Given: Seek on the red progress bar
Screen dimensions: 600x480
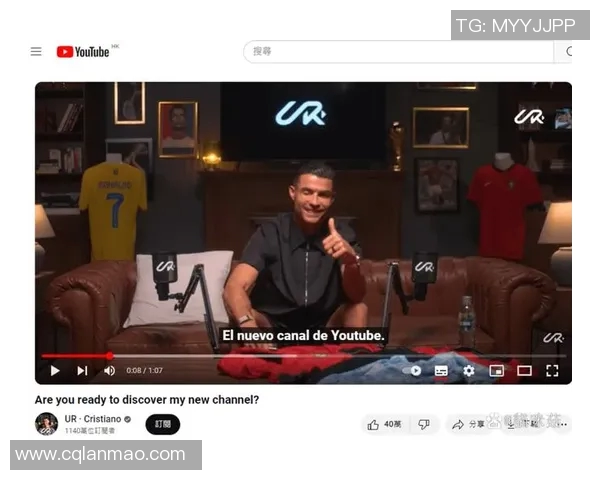Looking at the screenshot, I should point(200,355).
